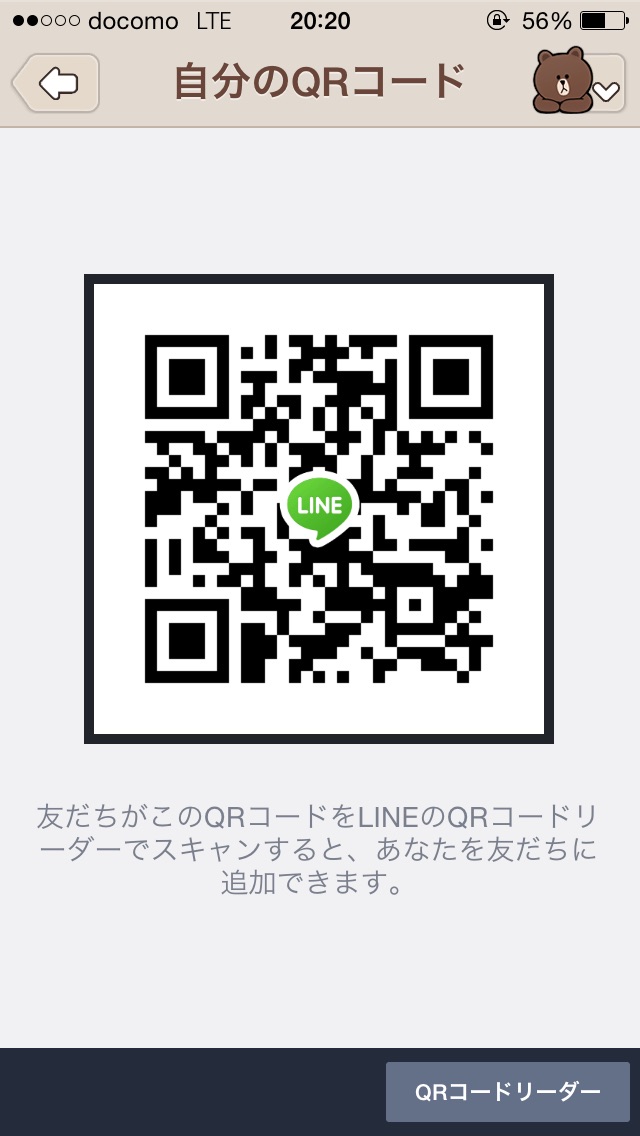Go back using the arrow button
This screenshot has height=1136, width=640.
(56, 82)
